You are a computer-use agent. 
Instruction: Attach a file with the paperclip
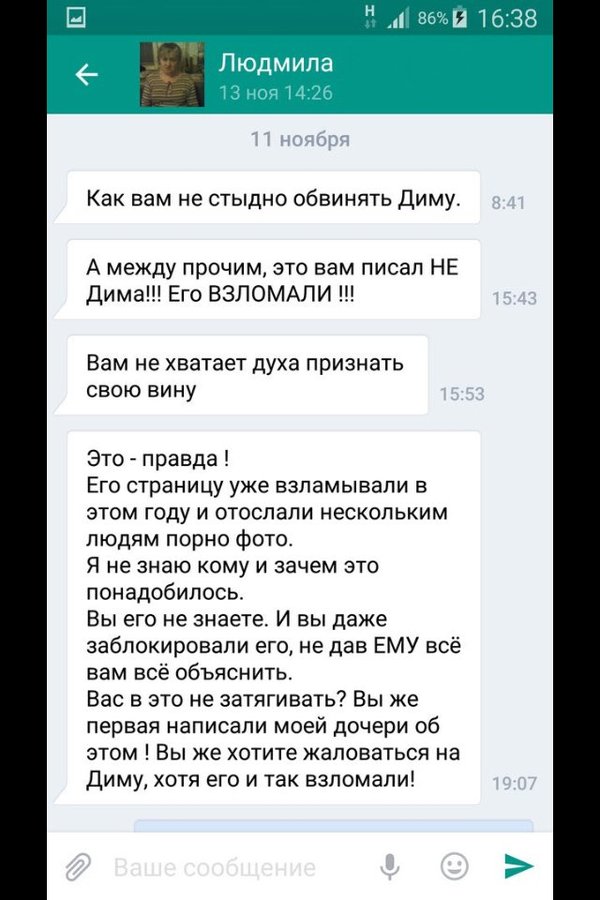coord(77,866)
